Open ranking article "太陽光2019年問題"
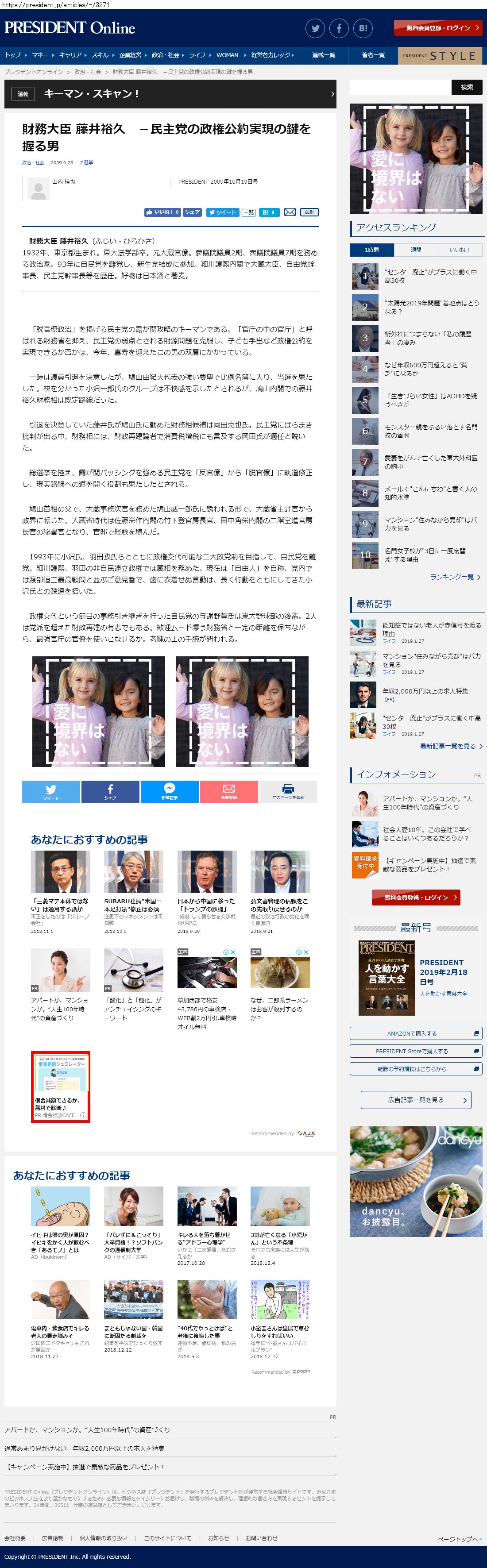The width and height of the screenshot is (487, 1568). click(432, 308)
